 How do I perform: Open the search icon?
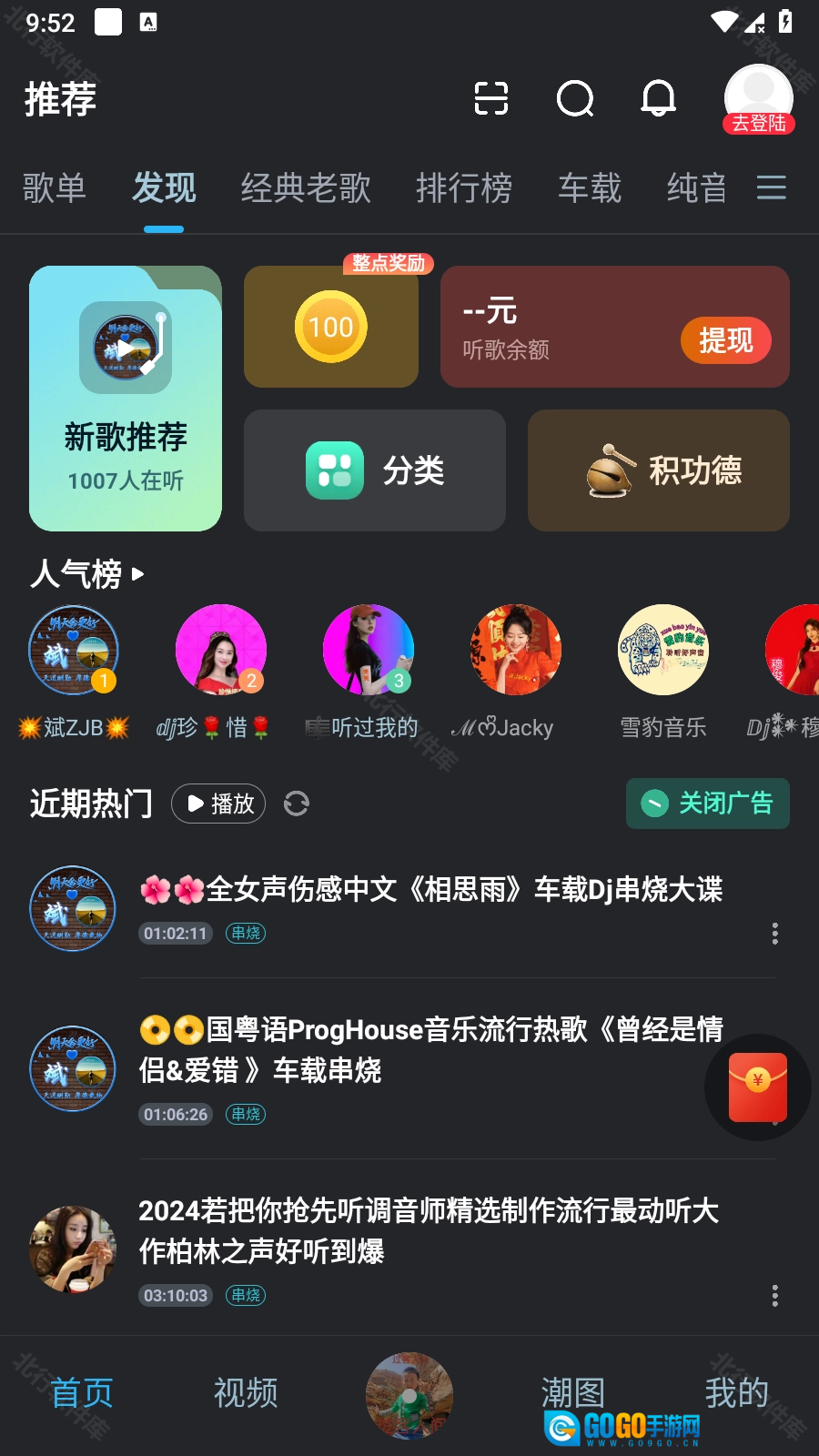coord(575,98)
